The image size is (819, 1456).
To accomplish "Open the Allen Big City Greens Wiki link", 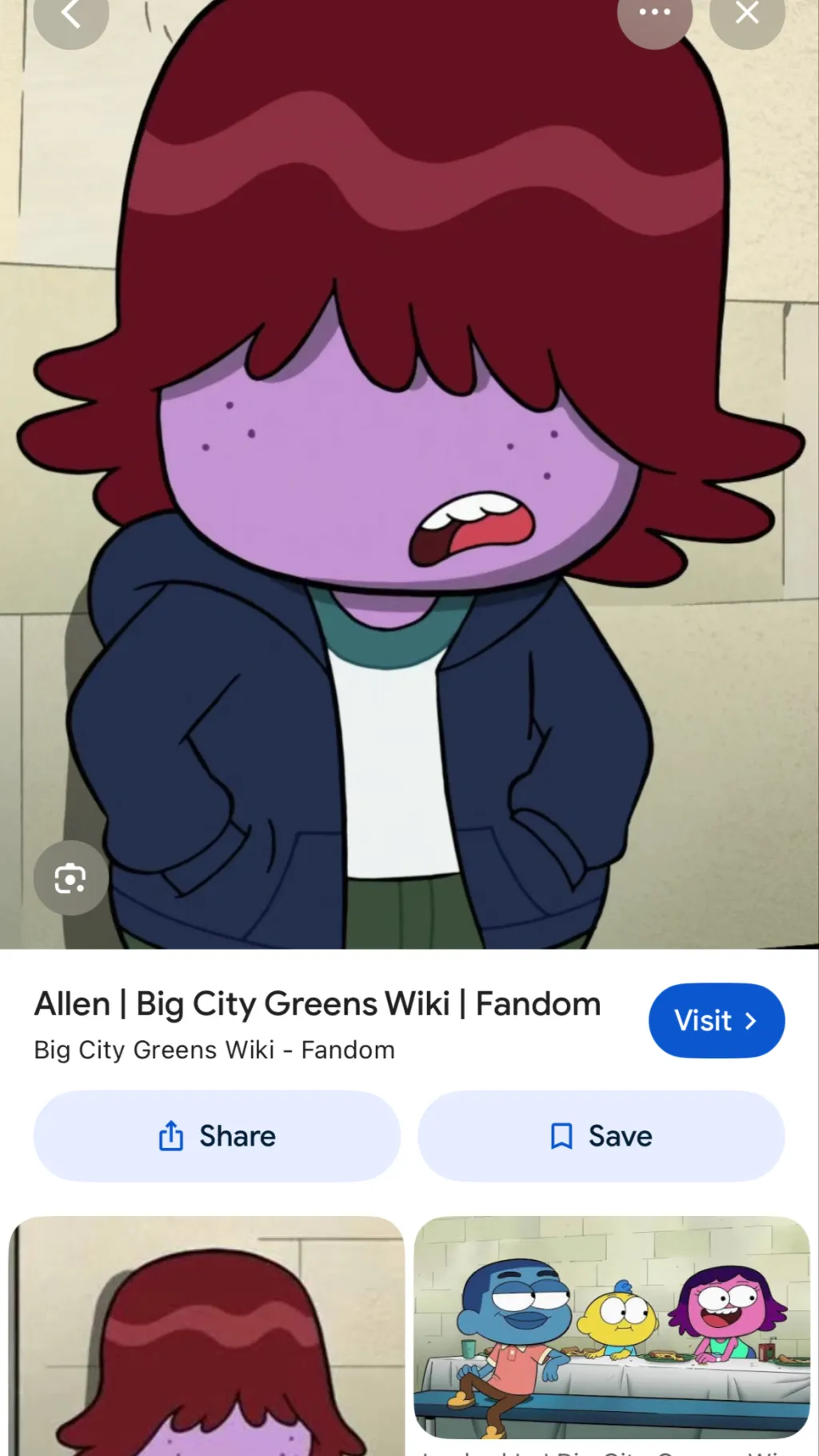I will click(317, 1003).
